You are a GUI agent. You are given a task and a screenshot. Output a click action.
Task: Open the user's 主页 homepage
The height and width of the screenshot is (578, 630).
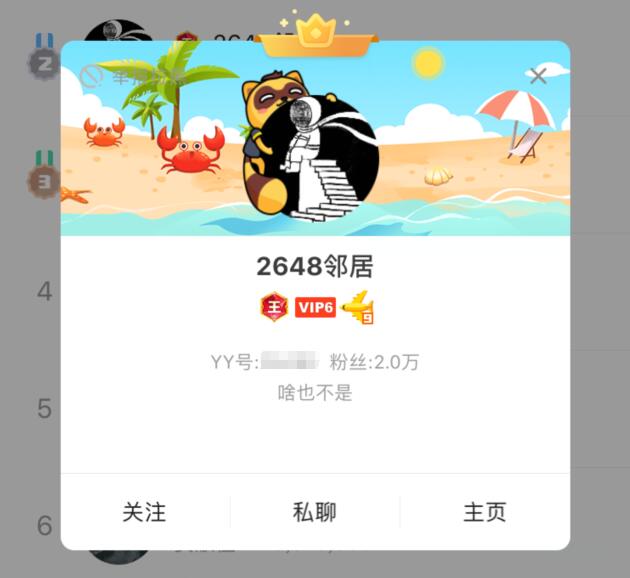(x=485, y=512)
